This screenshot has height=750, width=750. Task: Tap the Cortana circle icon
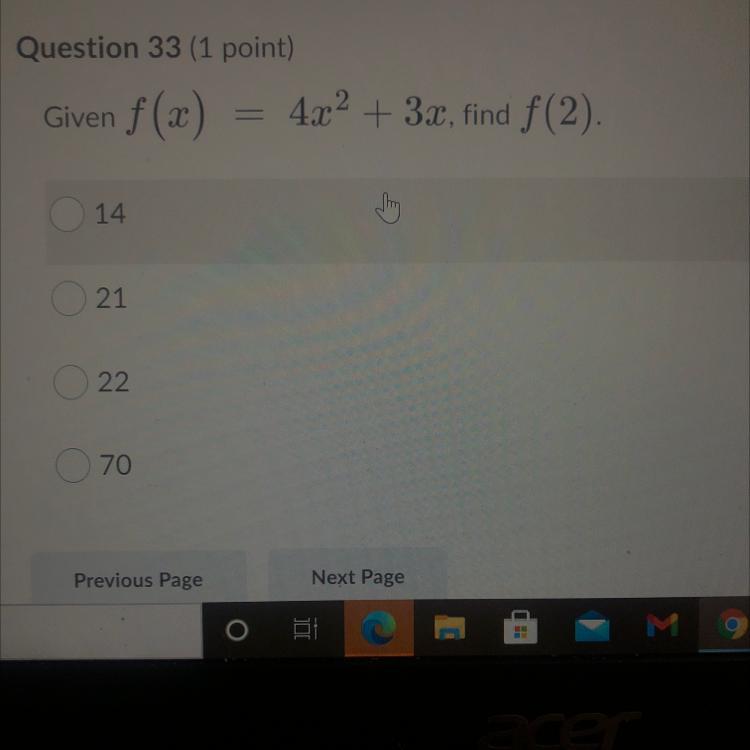click(x=236, y=630)
